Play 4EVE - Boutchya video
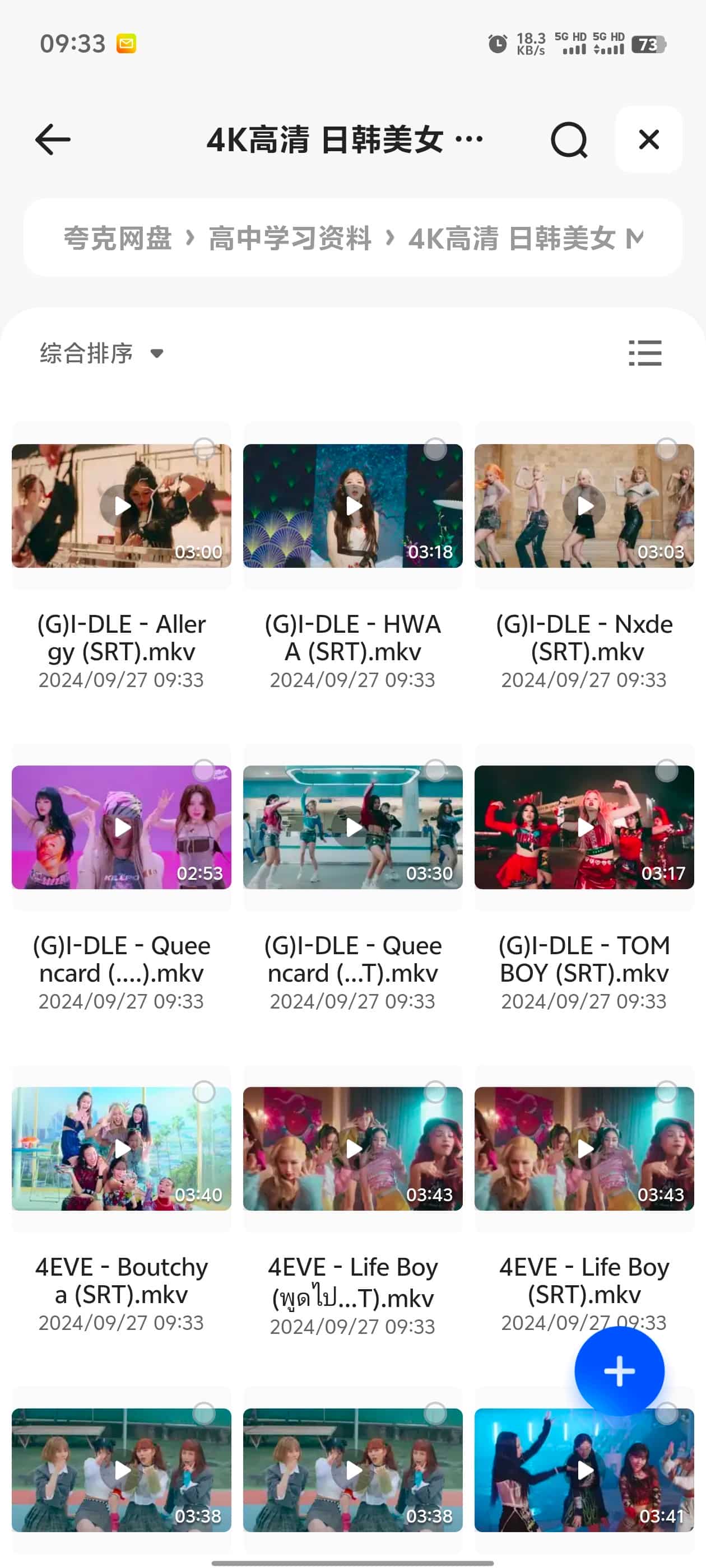706x1568 pixels. (122, 1149)
